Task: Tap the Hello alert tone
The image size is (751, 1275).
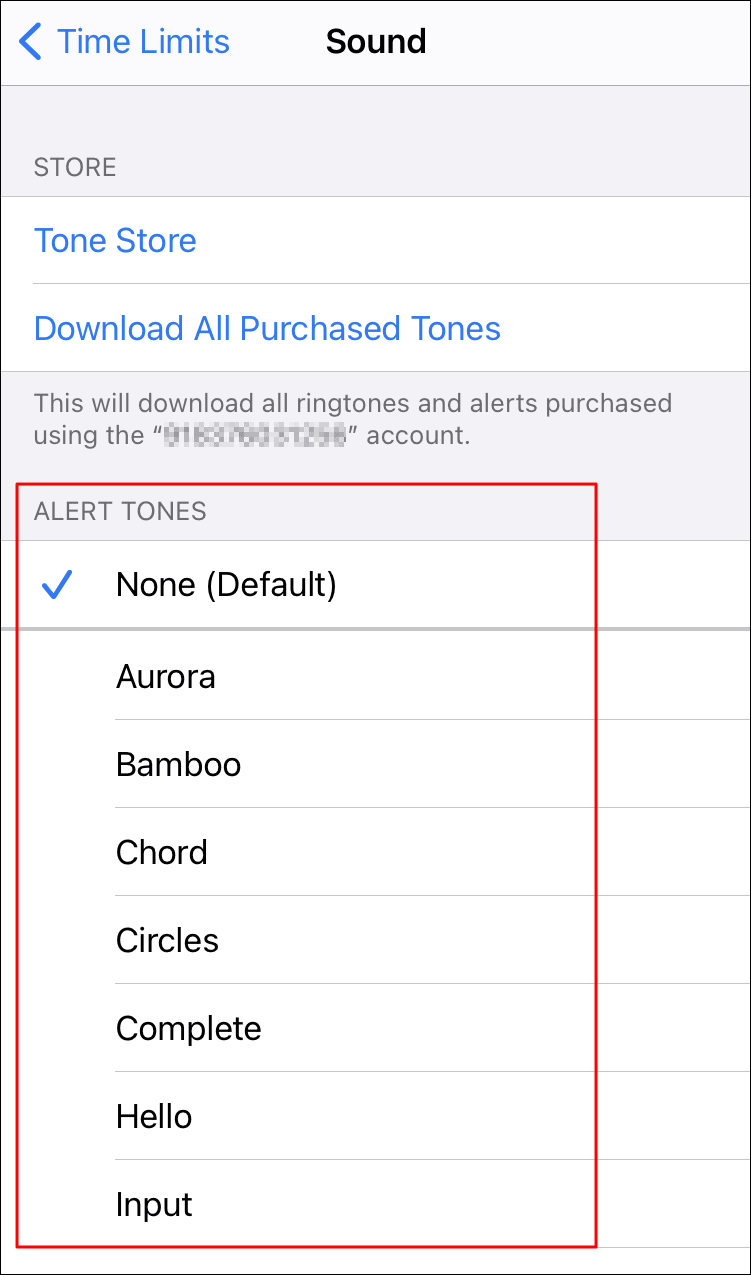Action: [x=154, y=1117]
